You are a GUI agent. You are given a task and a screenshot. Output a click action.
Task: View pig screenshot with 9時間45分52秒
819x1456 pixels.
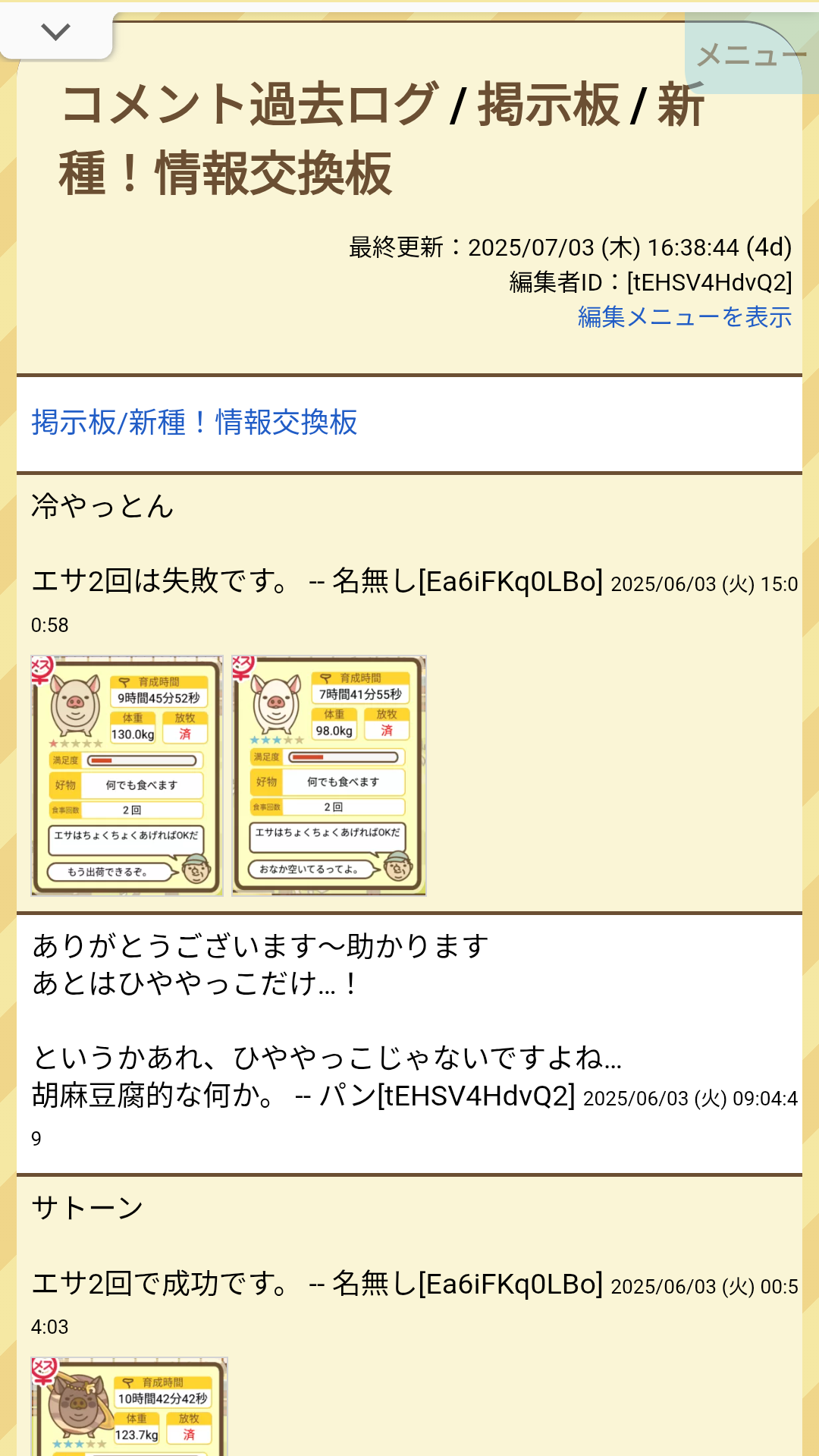click(127, 775)
